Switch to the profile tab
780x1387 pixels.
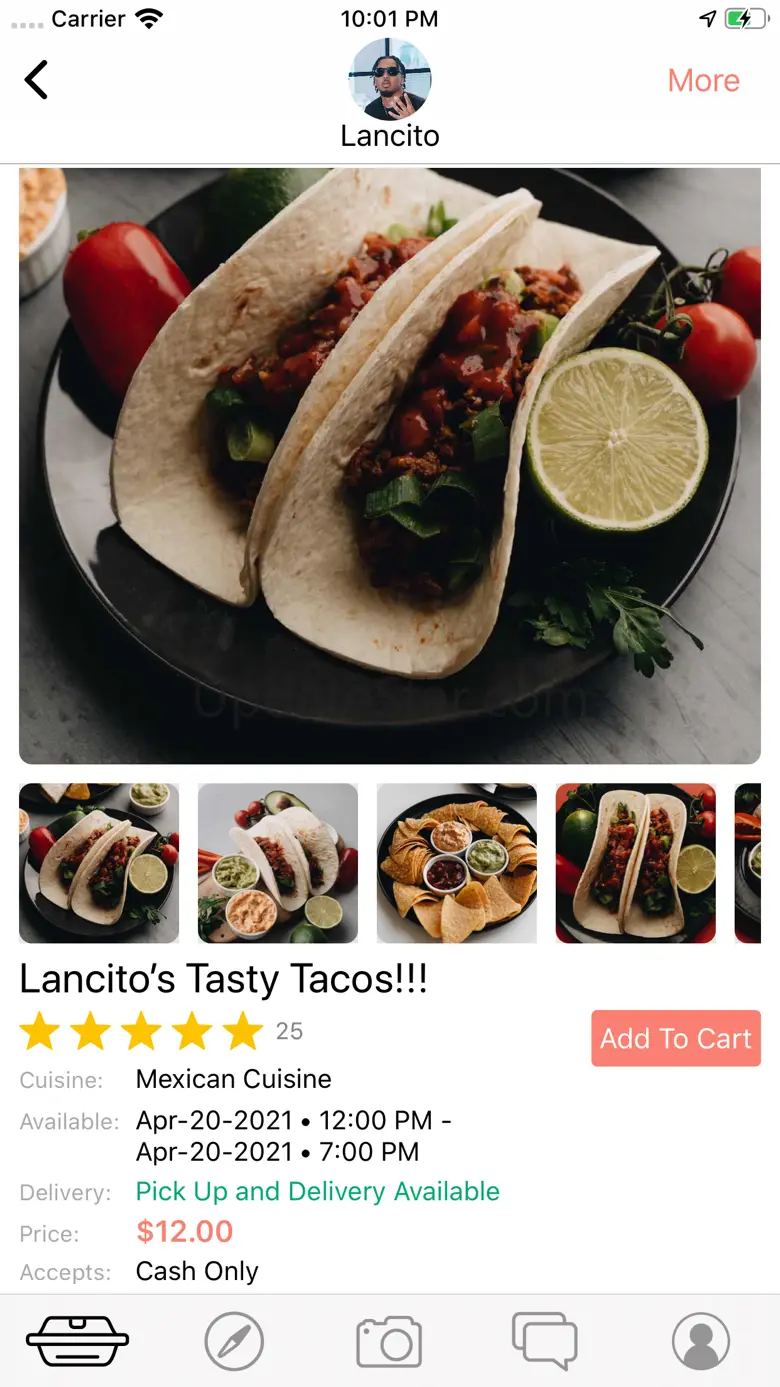tap(701, 1341)
